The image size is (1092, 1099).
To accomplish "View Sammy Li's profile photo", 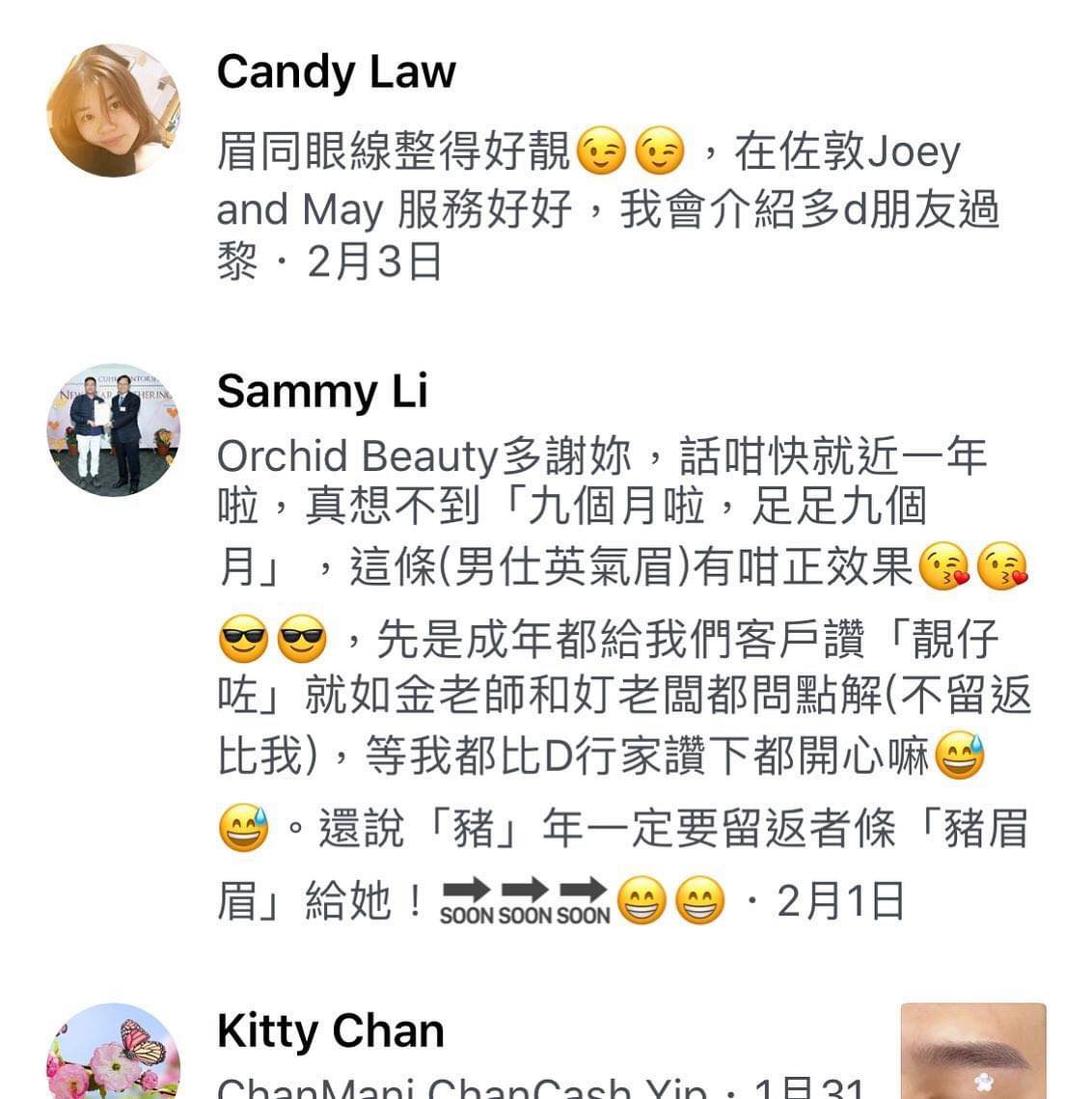I will (114, 428).
